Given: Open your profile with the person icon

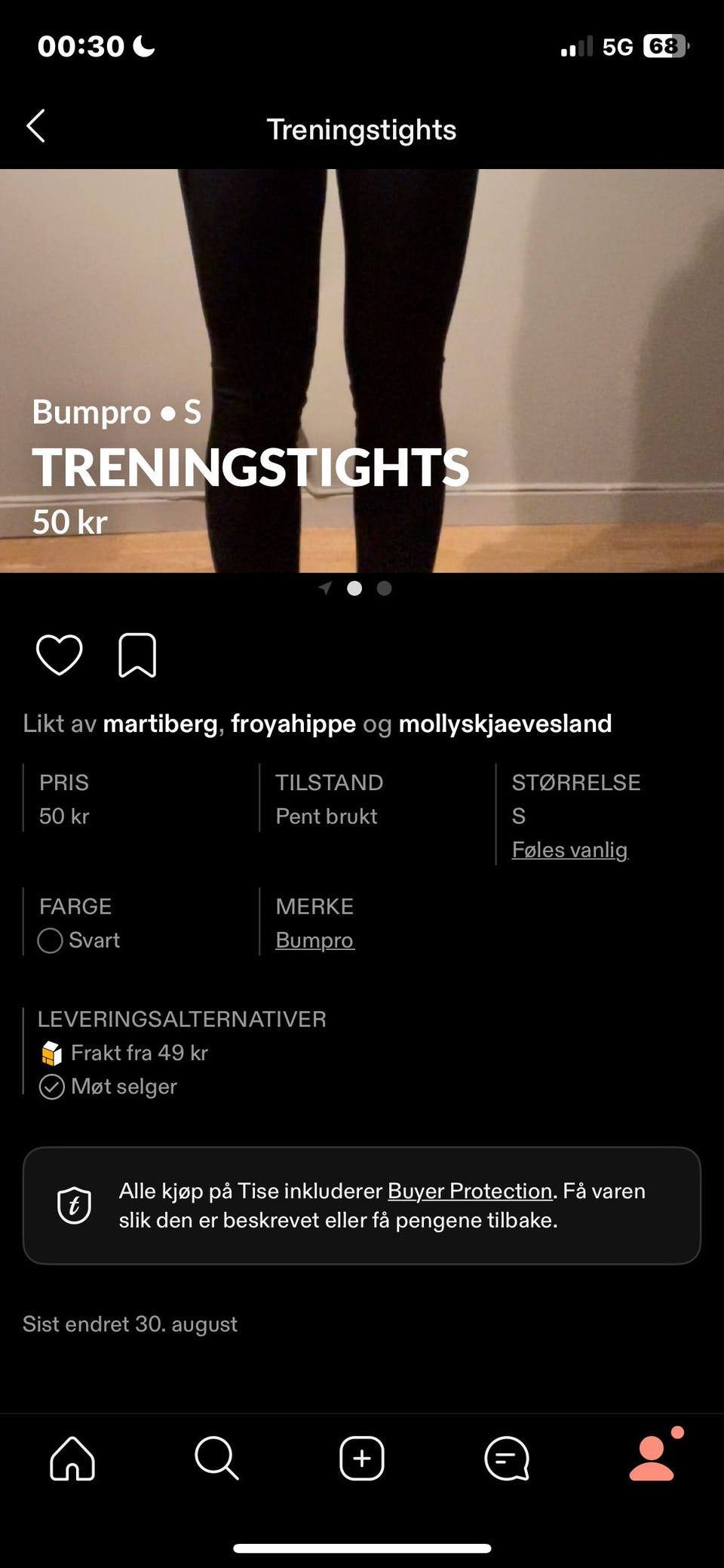Looking at the screenshot, I should click(x=652, y=1458).
